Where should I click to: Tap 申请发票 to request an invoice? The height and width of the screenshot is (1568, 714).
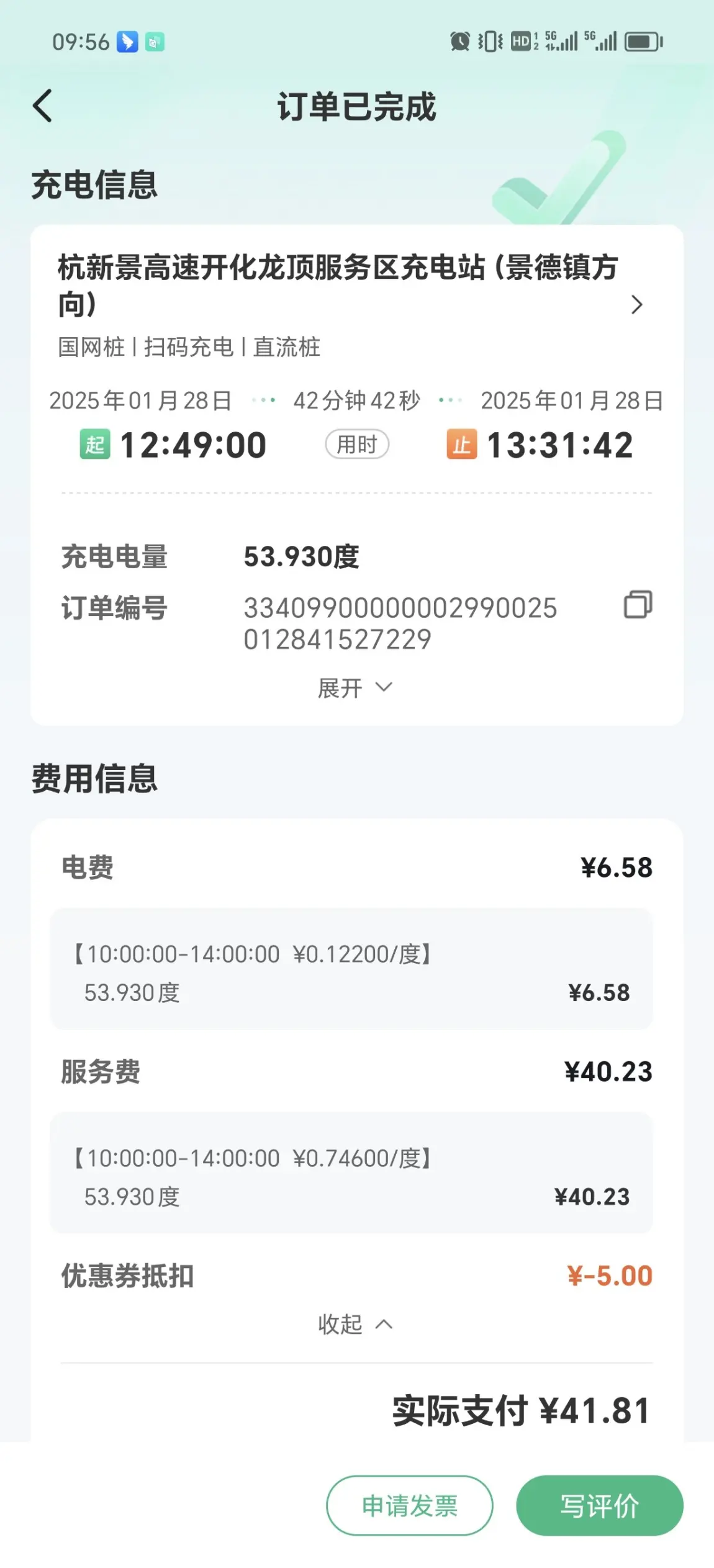pos(410,1505)
